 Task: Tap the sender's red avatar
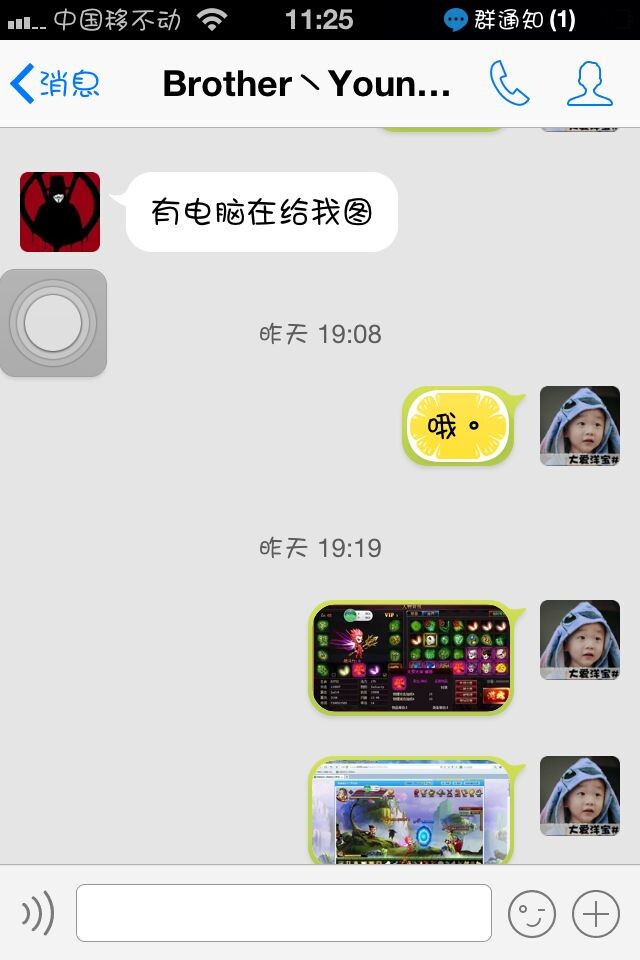(x=60, y=212)
